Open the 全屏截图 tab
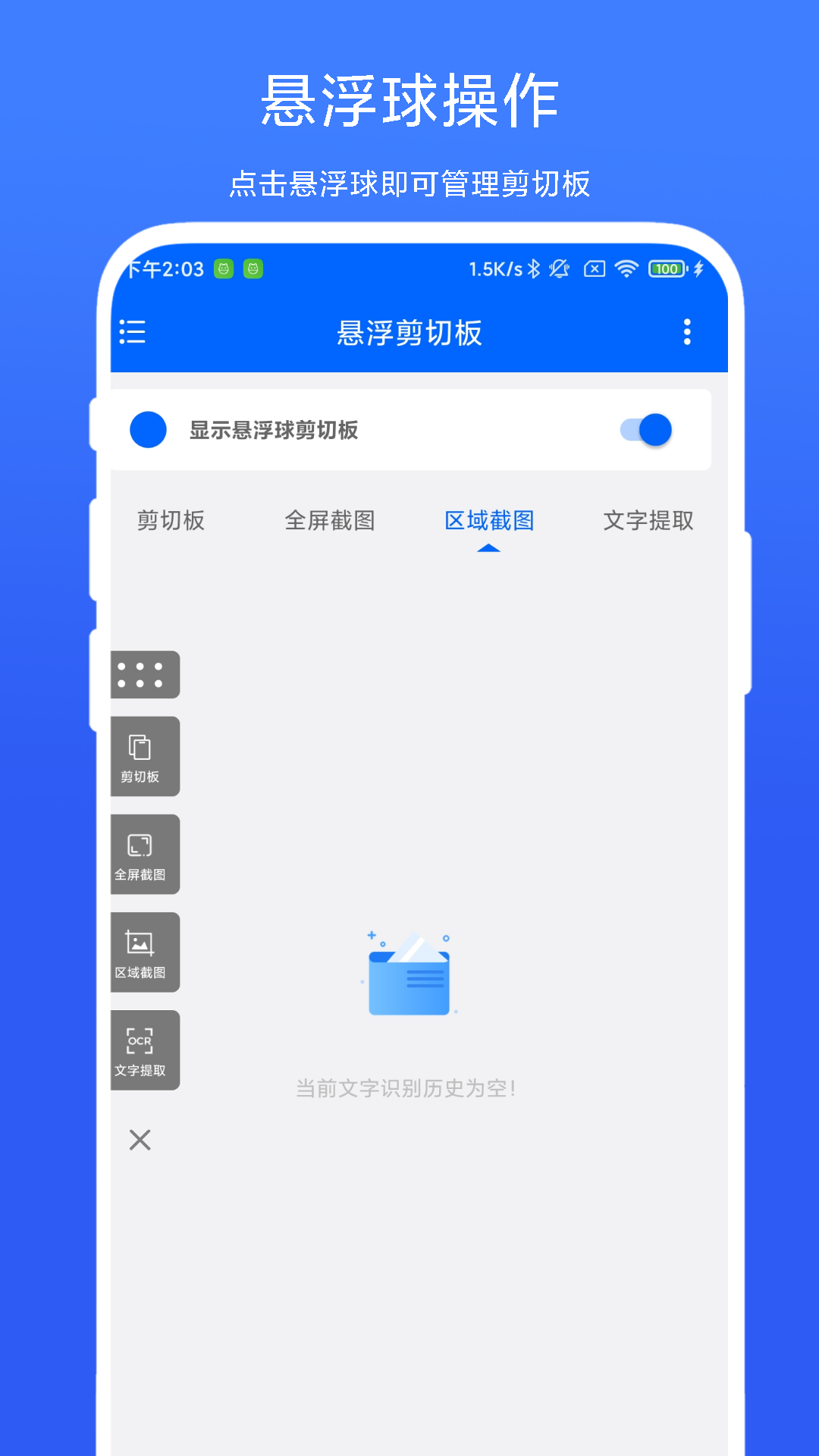 (331, 521)
